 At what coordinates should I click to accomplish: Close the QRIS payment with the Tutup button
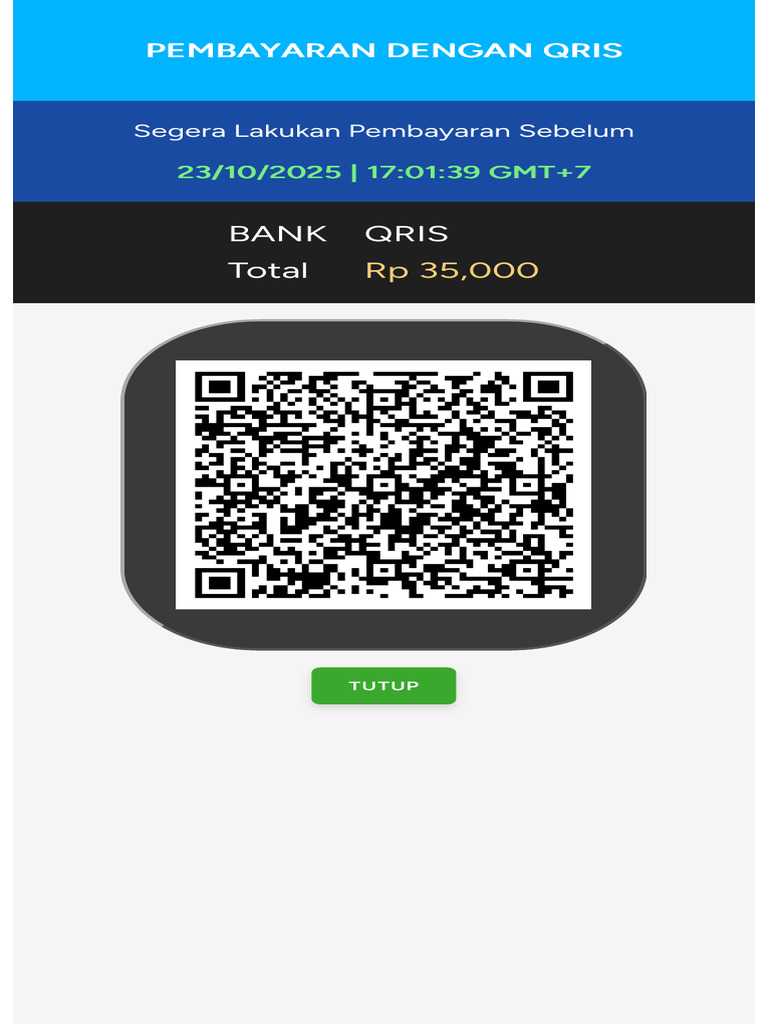click(x=383, y=685)
